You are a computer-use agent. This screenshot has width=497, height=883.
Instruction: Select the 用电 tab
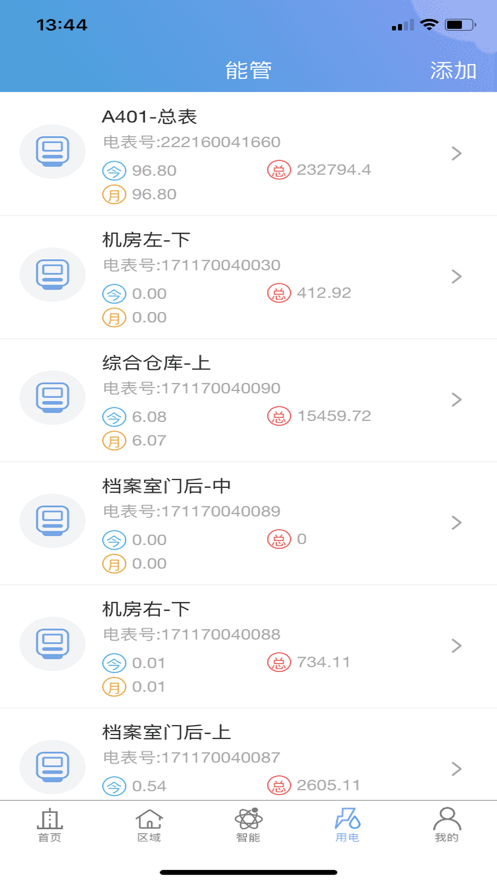coord(347,825)
